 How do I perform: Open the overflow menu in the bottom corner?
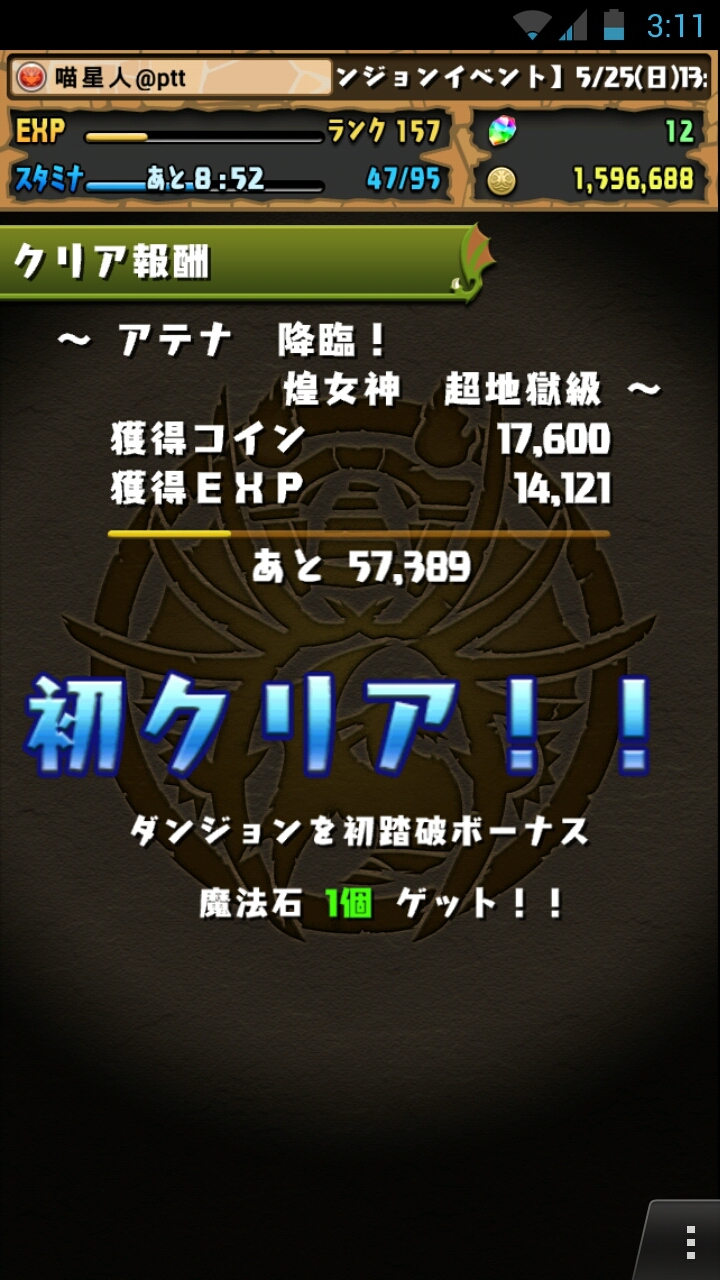689,1242
